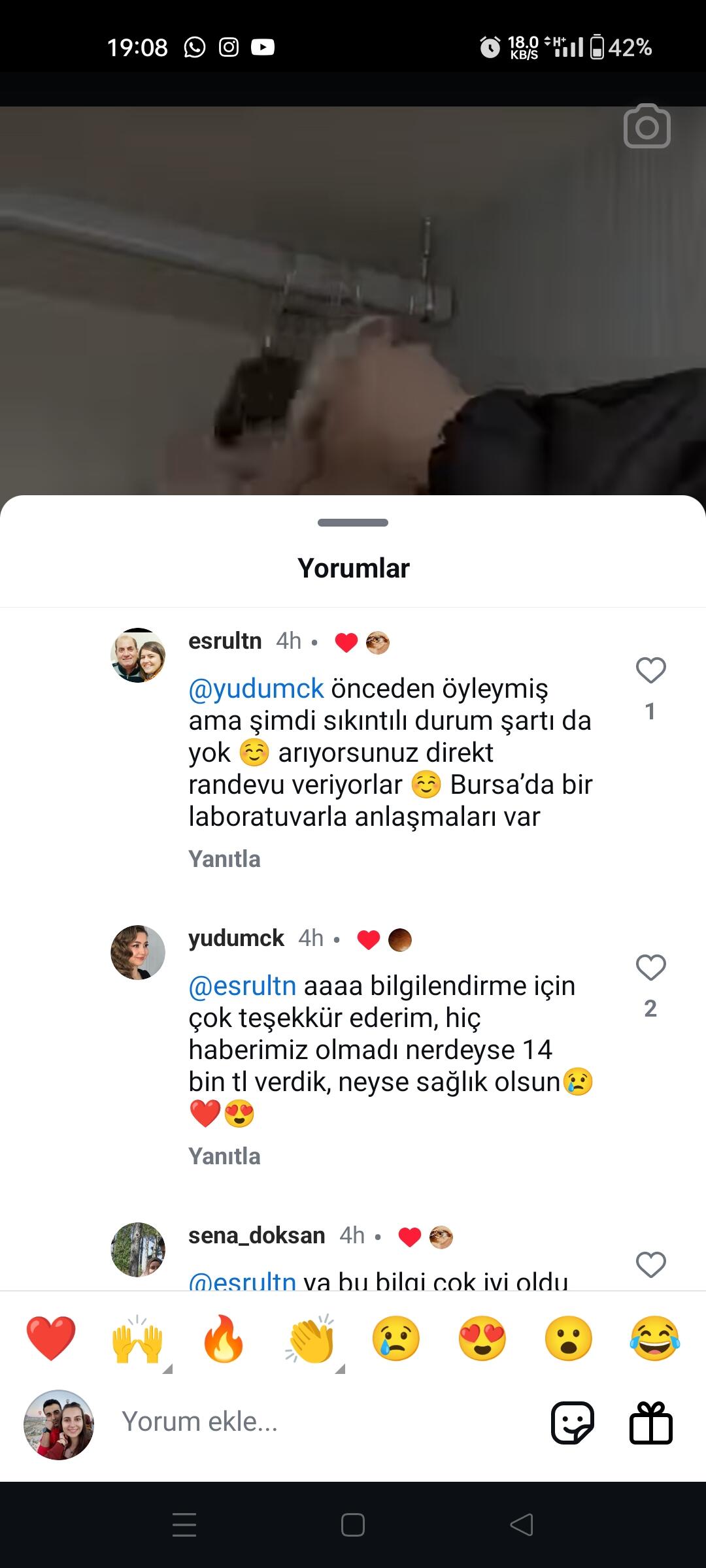Tap Yanıtla under yudumck's comment

click(x=224, y=1156)
